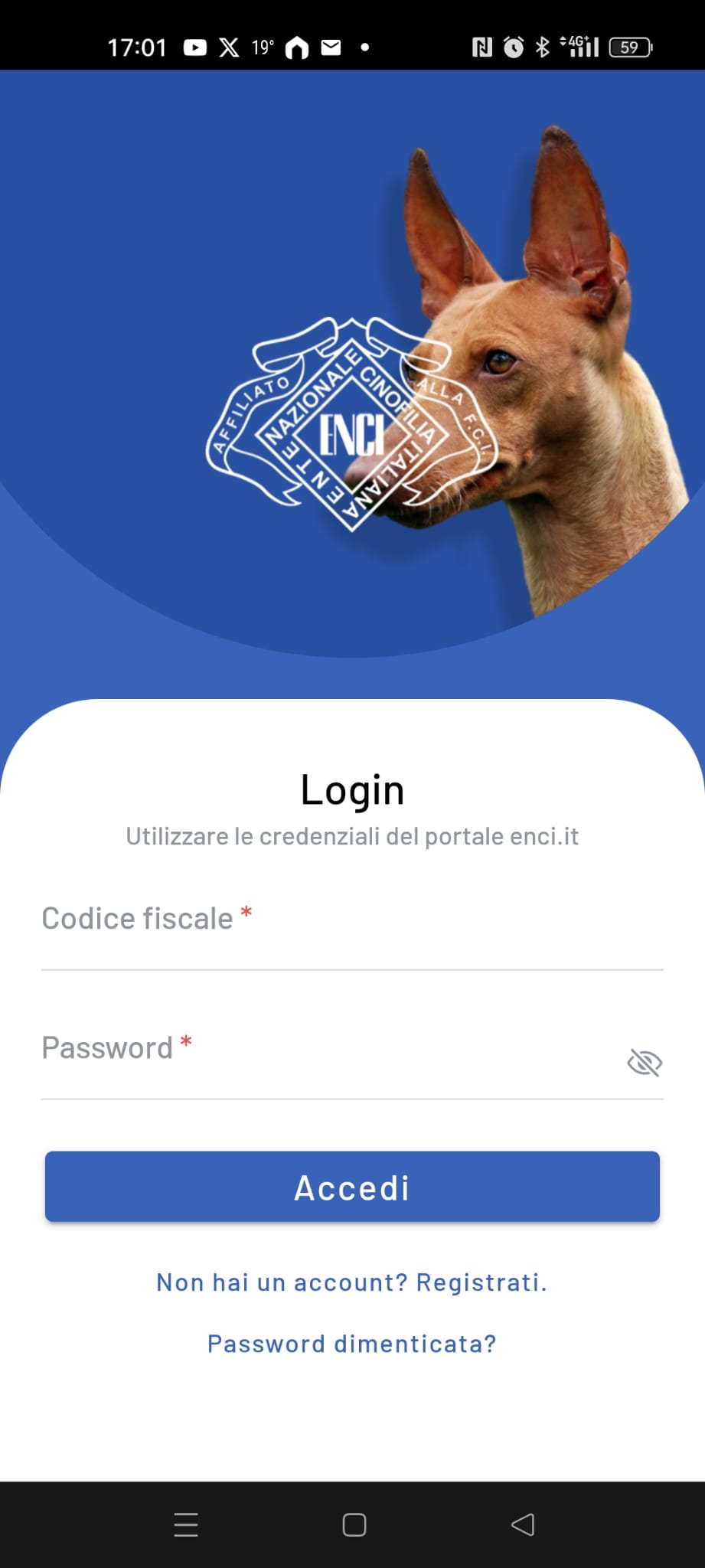Screen dimensions: 705x1568
Task: Open Password dimenticata link
Action: tap(352, 1344)
